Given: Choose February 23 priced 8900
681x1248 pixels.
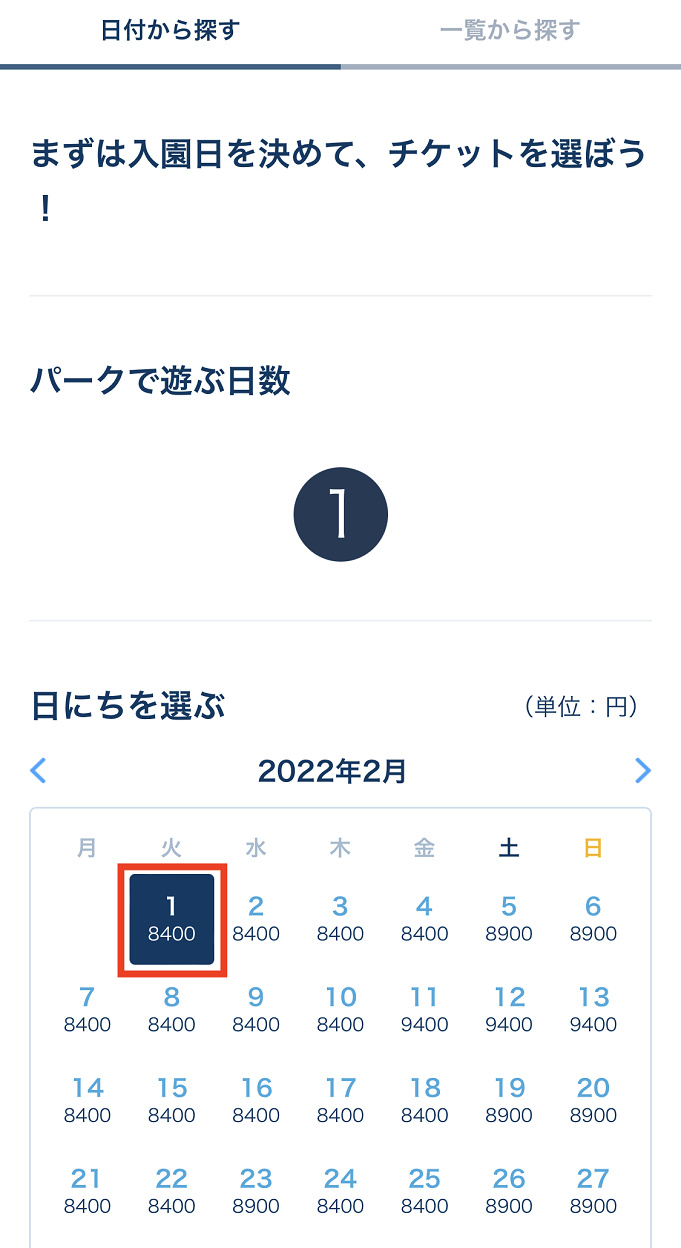Looking at the screenshot, I should (x=256, y=1190).
